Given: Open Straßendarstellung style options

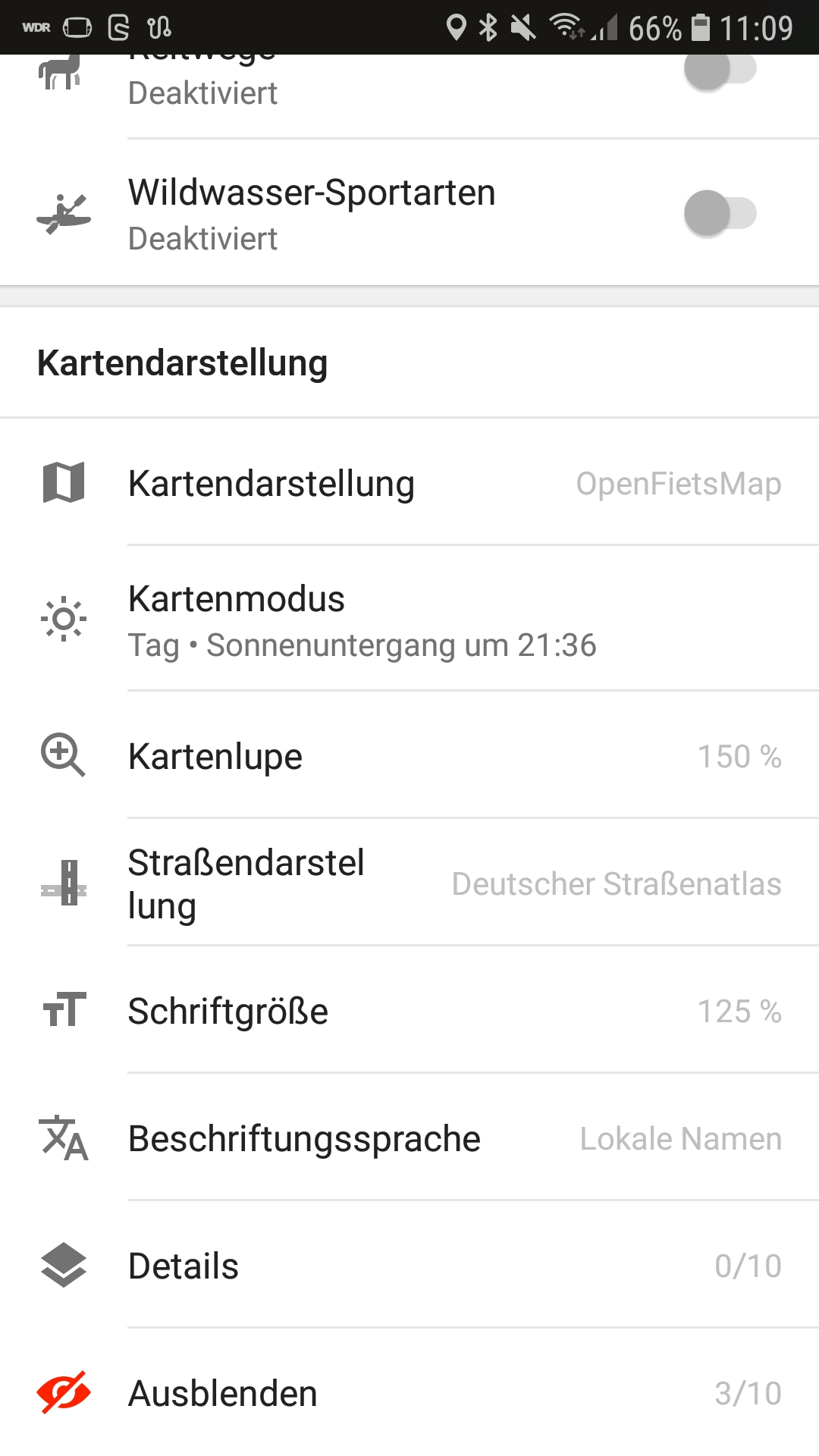Looking at the screenshot, I should tap(409, 884).
